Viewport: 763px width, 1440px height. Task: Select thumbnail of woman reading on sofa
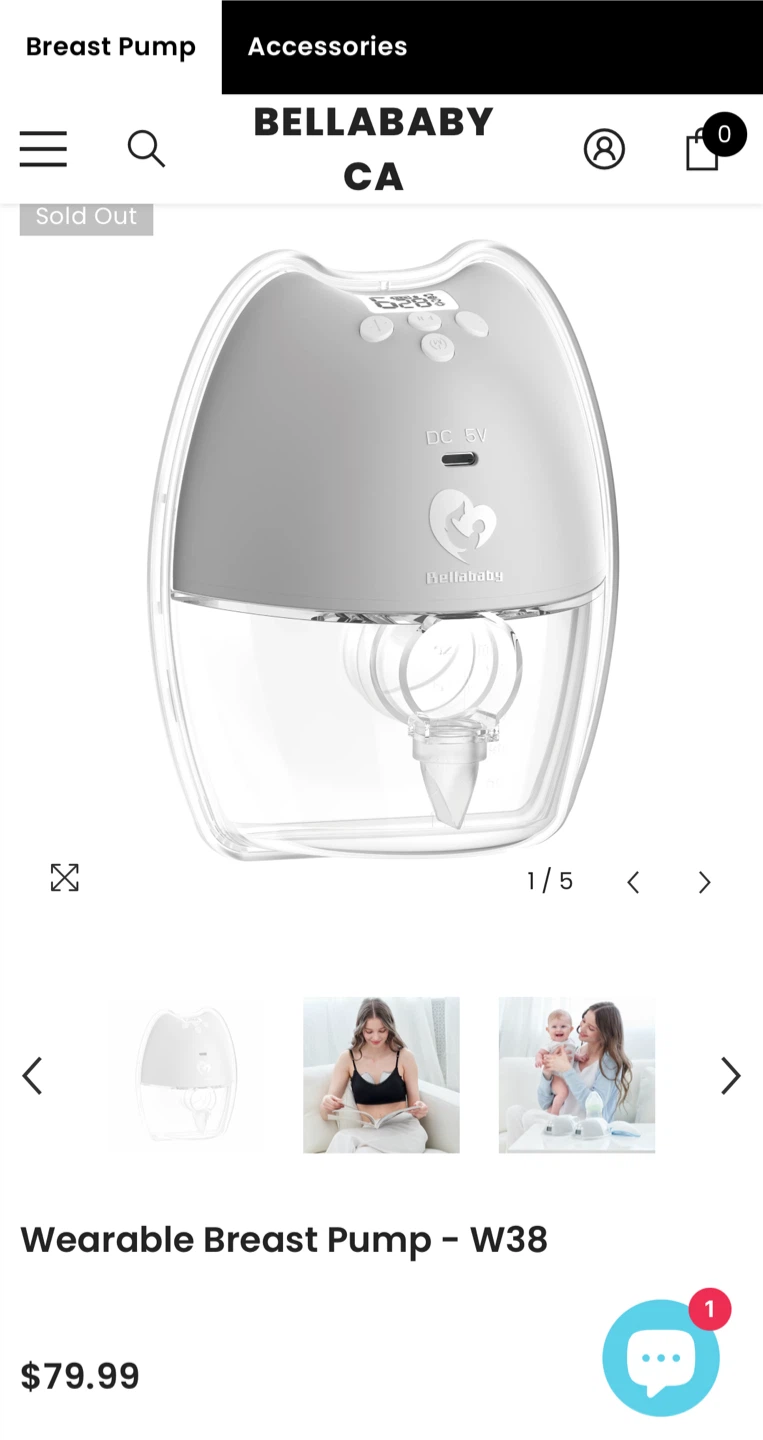click(381, 1075)
